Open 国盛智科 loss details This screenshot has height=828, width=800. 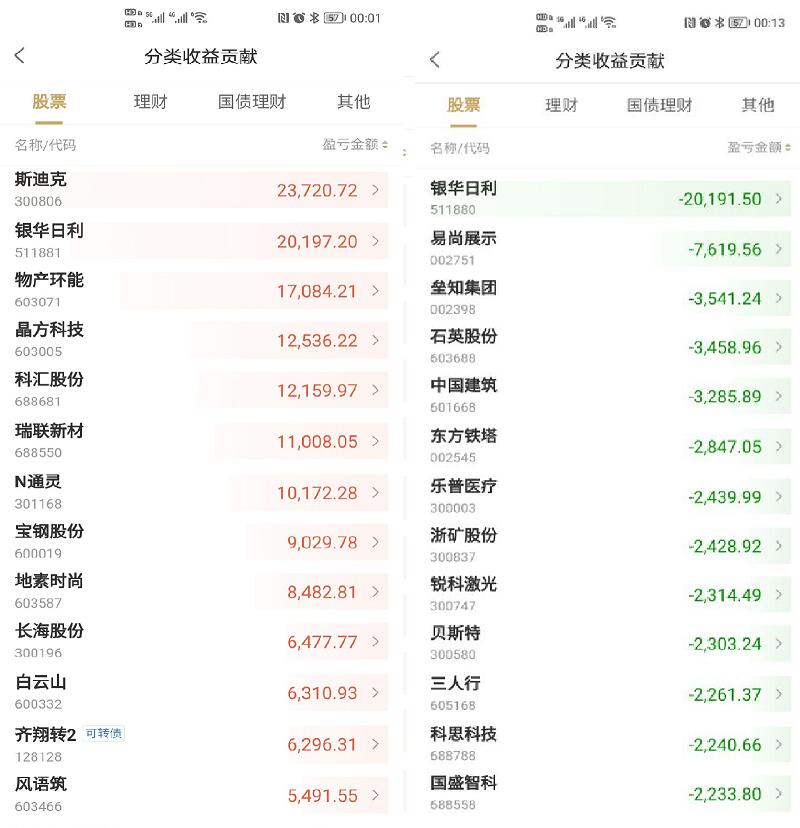(610, 794)
